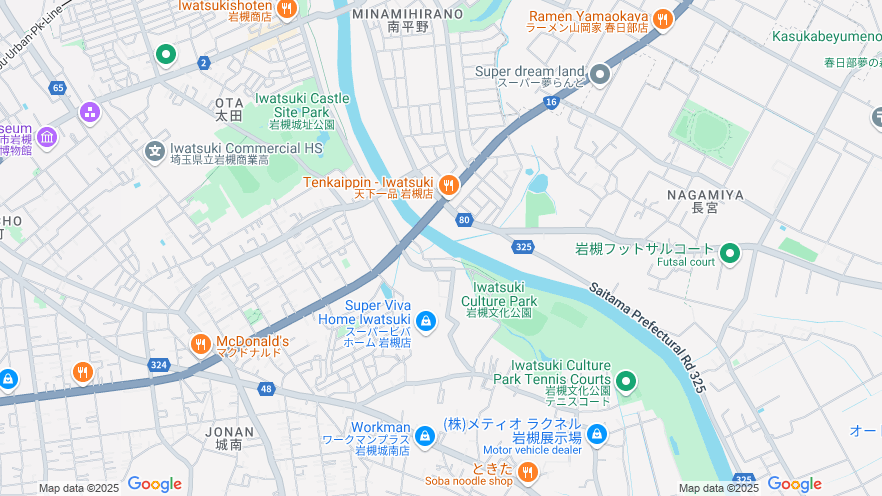Screen dimensions: 882x496
Task: Open the Motor vehicle dealer pin
Action: point(597,434)
